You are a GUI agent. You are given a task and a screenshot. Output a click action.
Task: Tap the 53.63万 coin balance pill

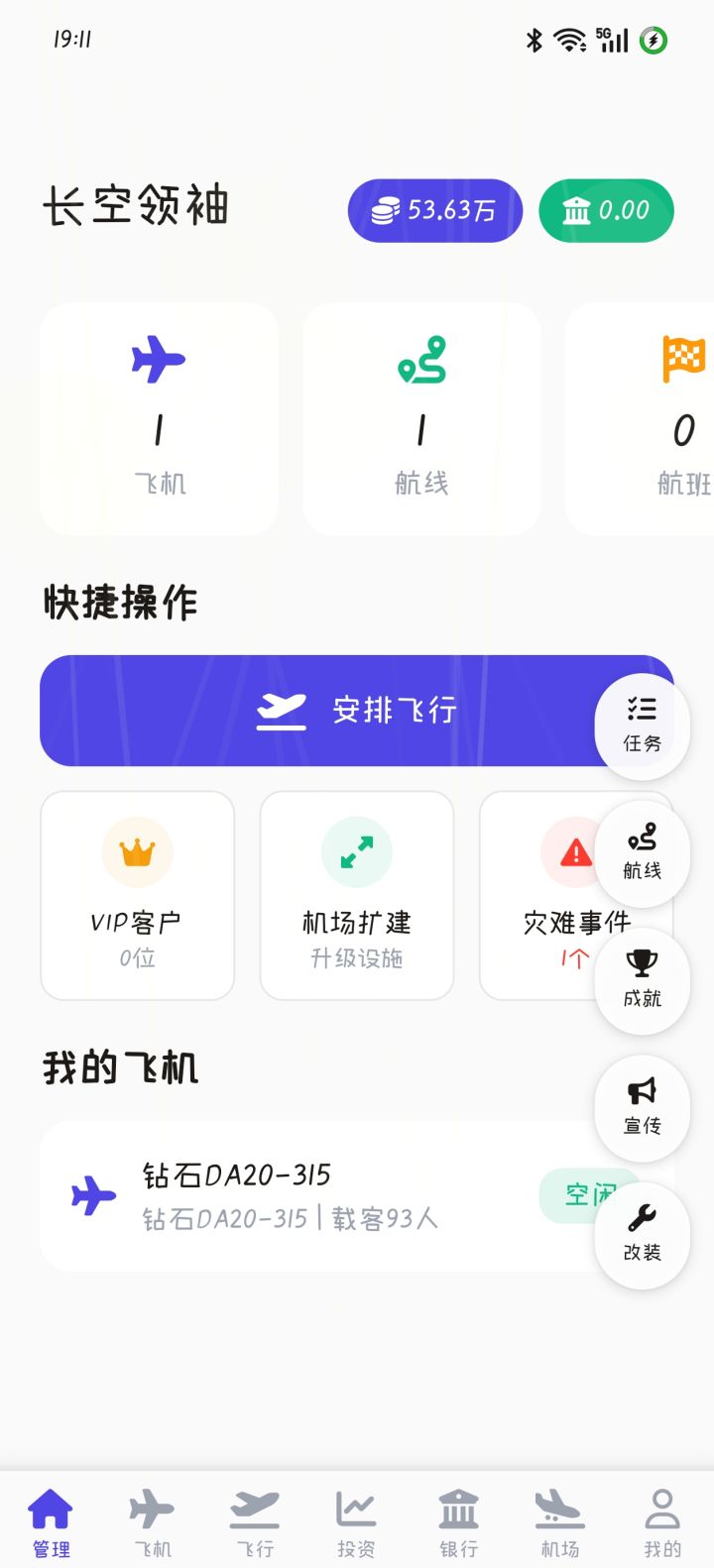click(434, 210)
